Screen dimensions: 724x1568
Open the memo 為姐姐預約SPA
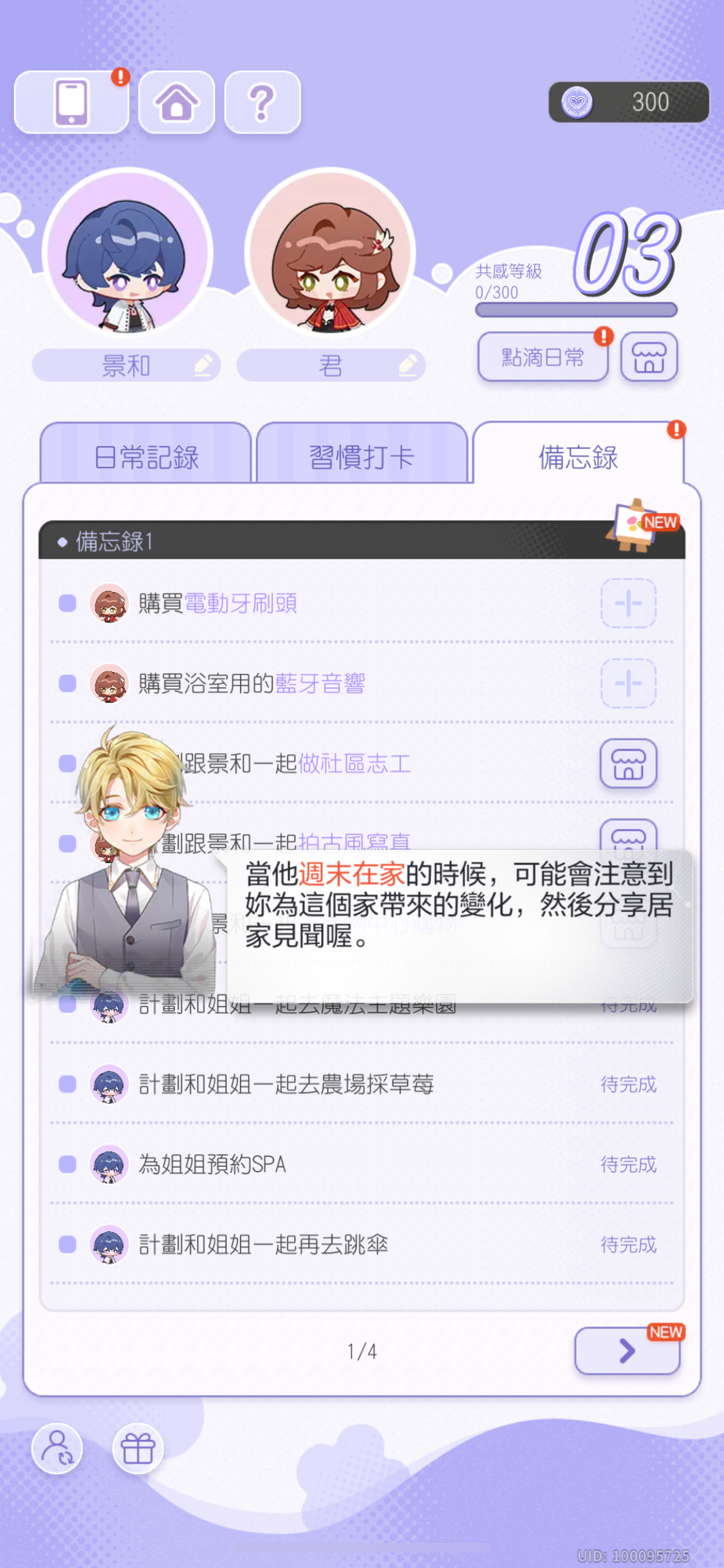click(212, 1164)
